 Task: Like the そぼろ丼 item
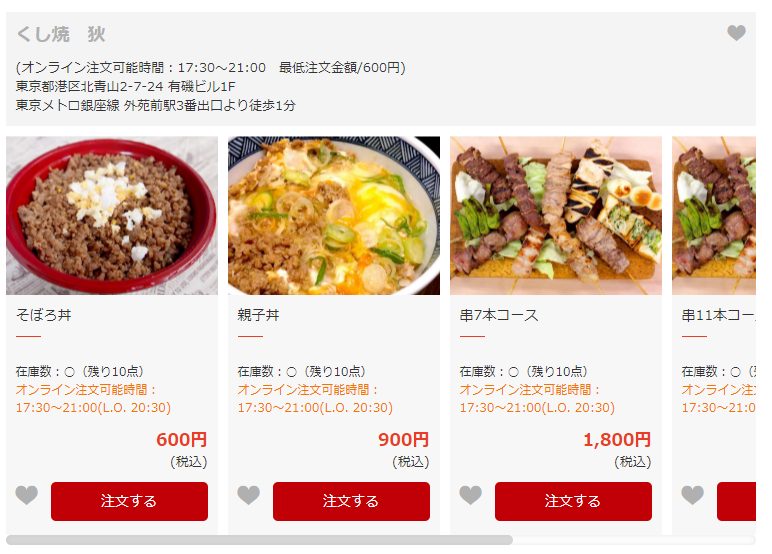click(27, 495)
